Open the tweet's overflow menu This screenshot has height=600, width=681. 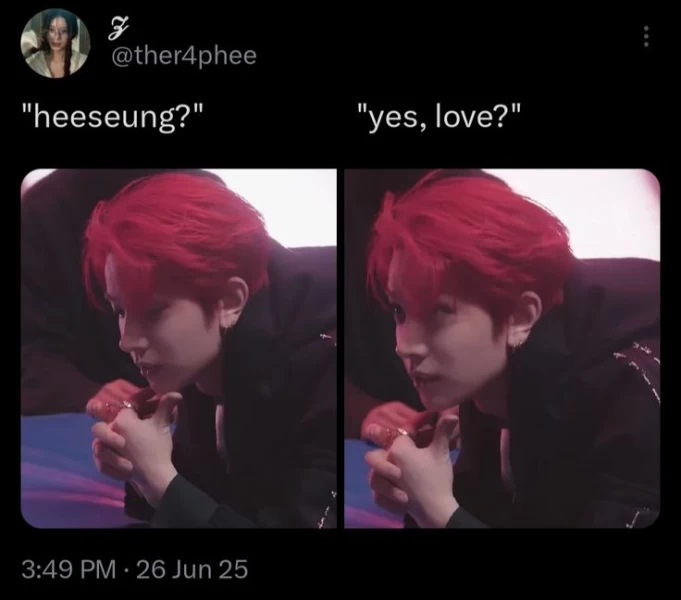click(x=646, y=35)
